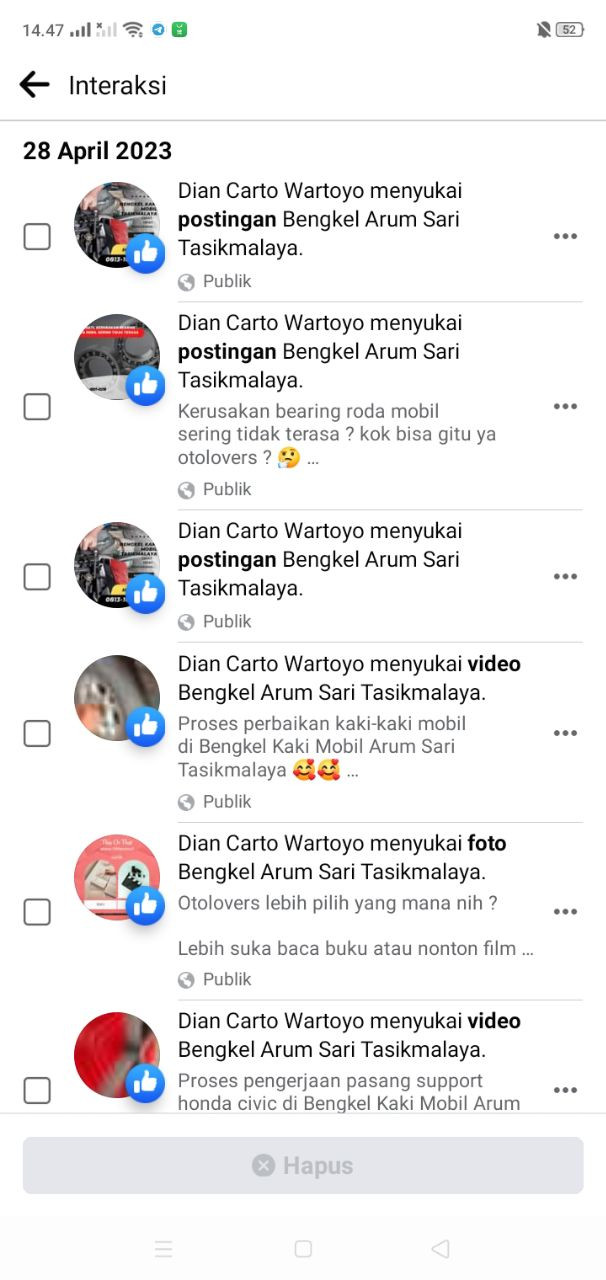Screen dimensions: 606x1280
Task: Tap the Hapus delete button
Action: click(303, 1165)
